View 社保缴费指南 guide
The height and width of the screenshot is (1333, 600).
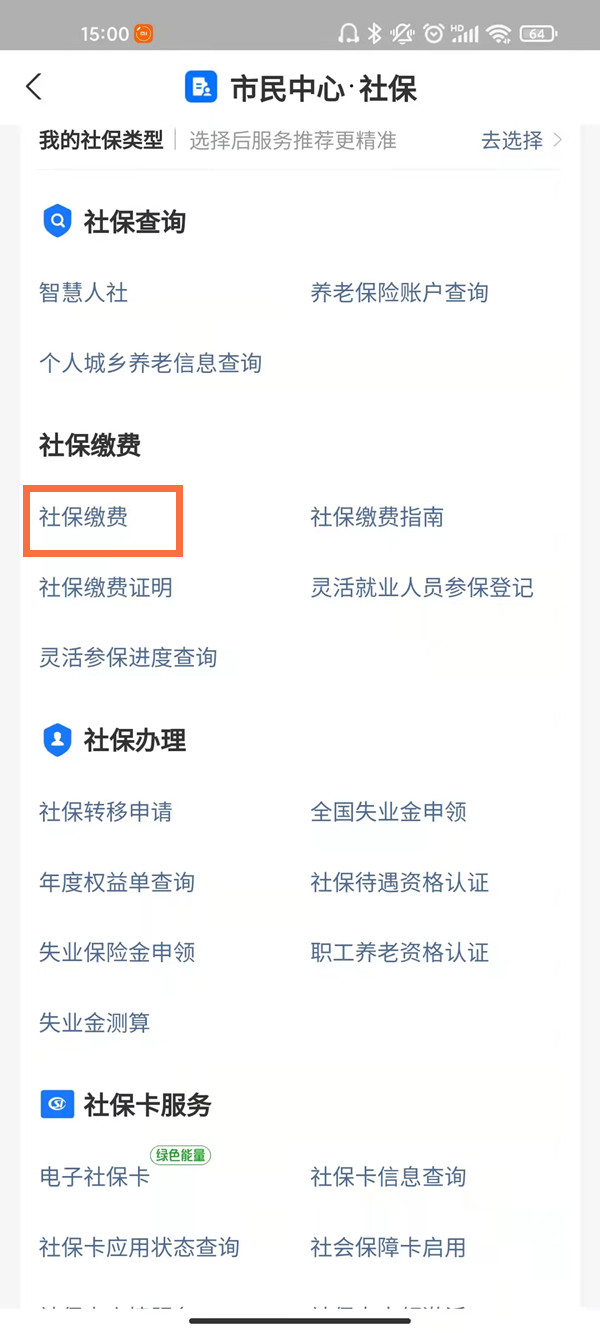click(x=377, y=518)
